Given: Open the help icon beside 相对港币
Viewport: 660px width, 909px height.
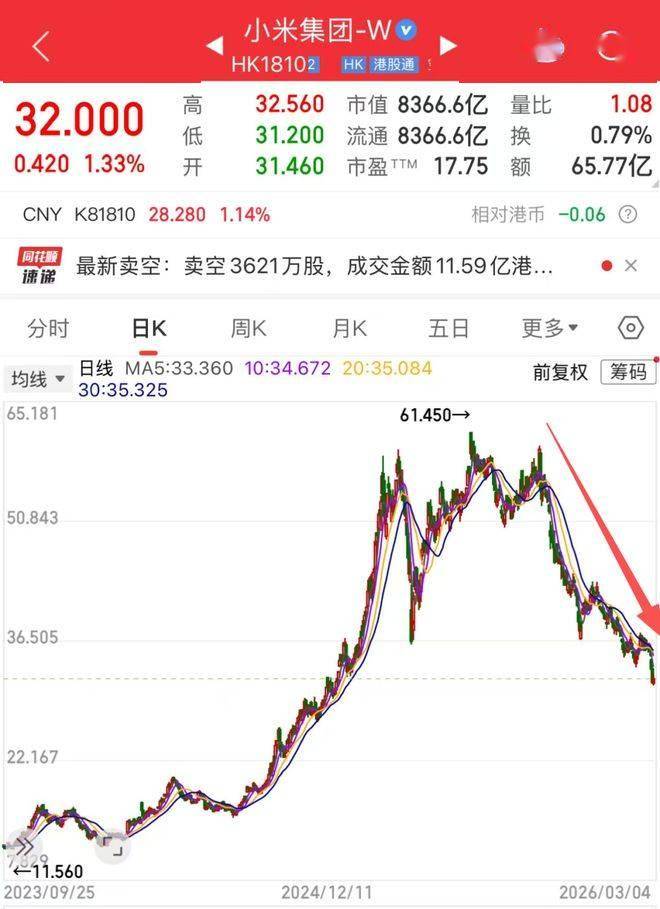Looking at the screenshot, I should 627,214.
